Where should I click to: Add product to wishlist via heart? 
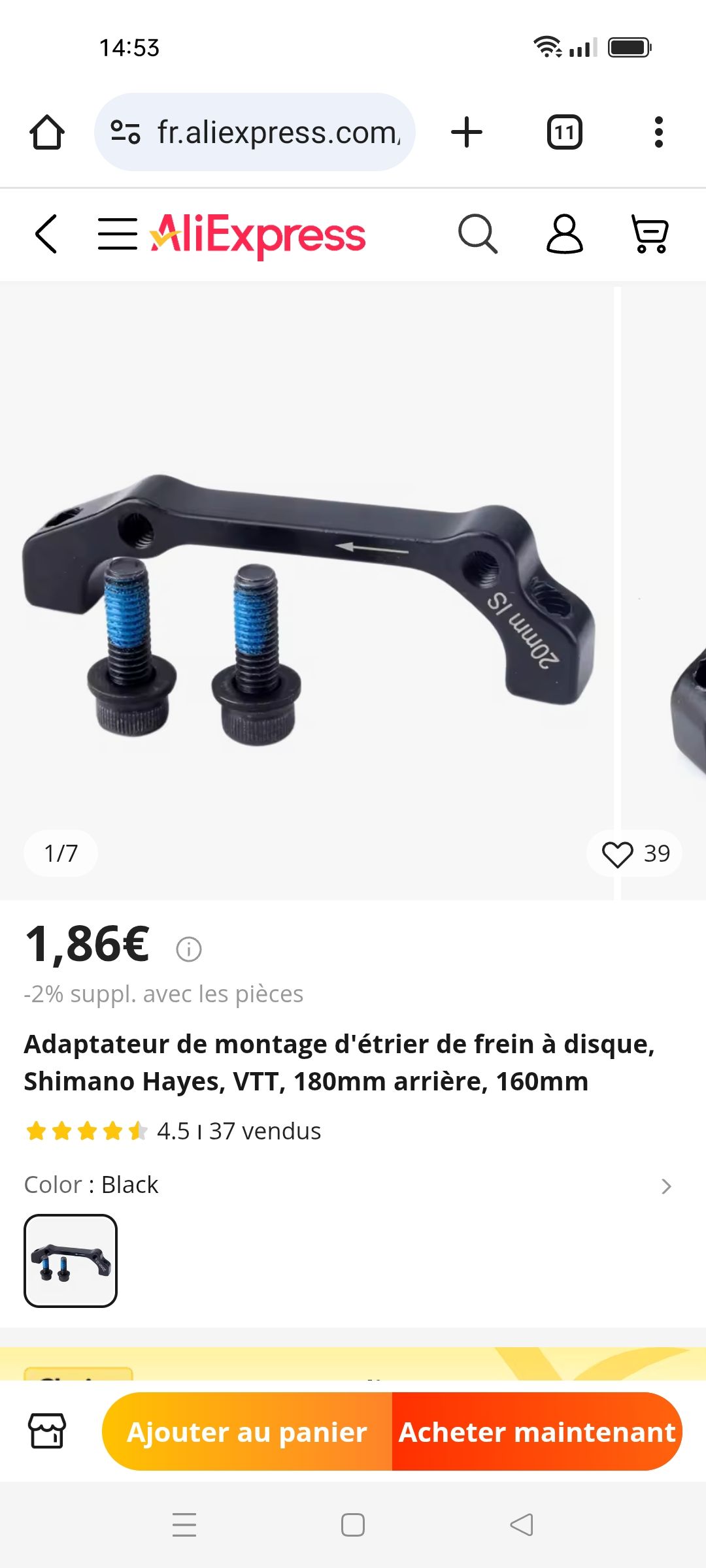pos(618,854)
